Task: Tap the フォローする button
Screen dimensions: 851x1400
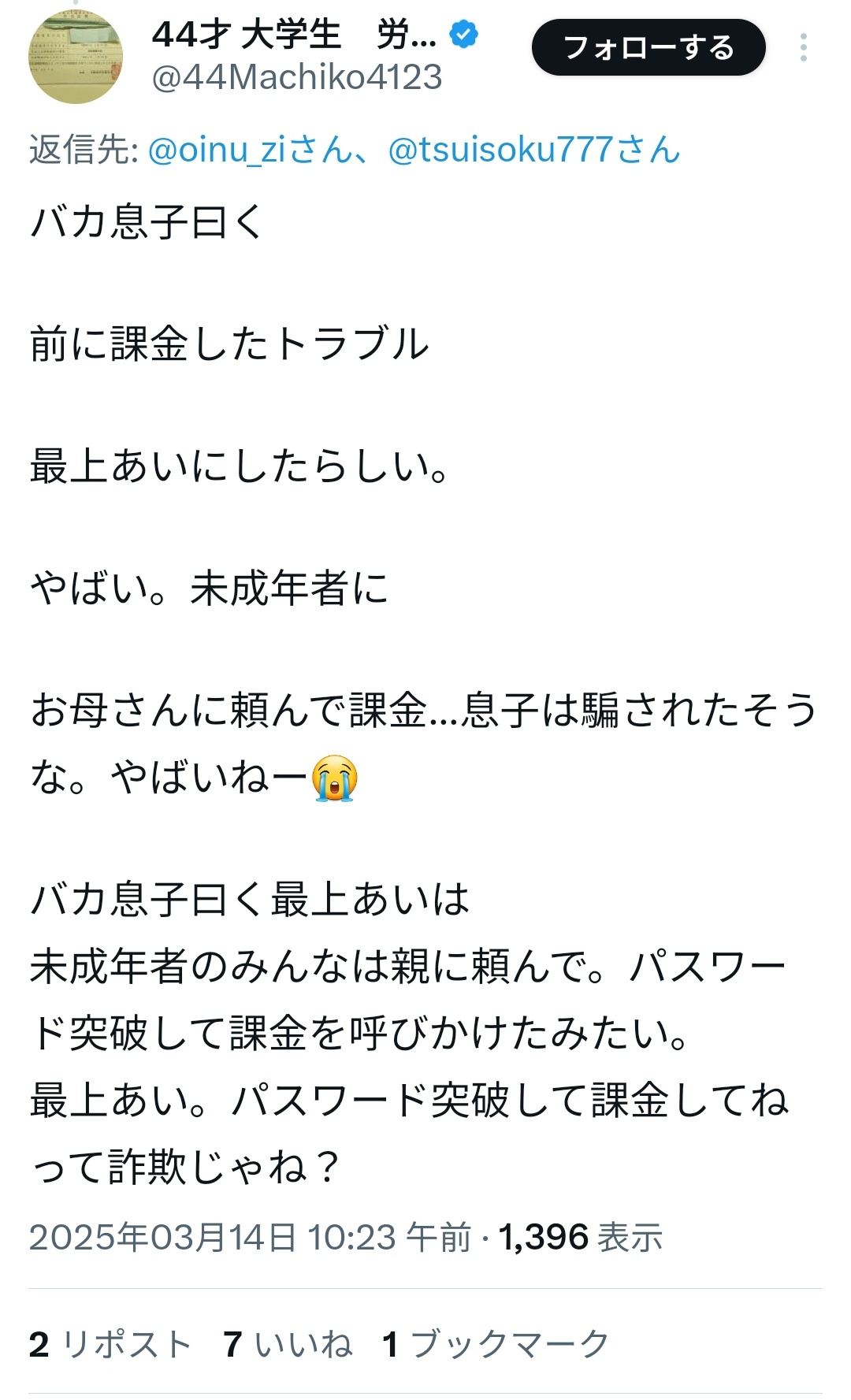Action: click(648, 48)
